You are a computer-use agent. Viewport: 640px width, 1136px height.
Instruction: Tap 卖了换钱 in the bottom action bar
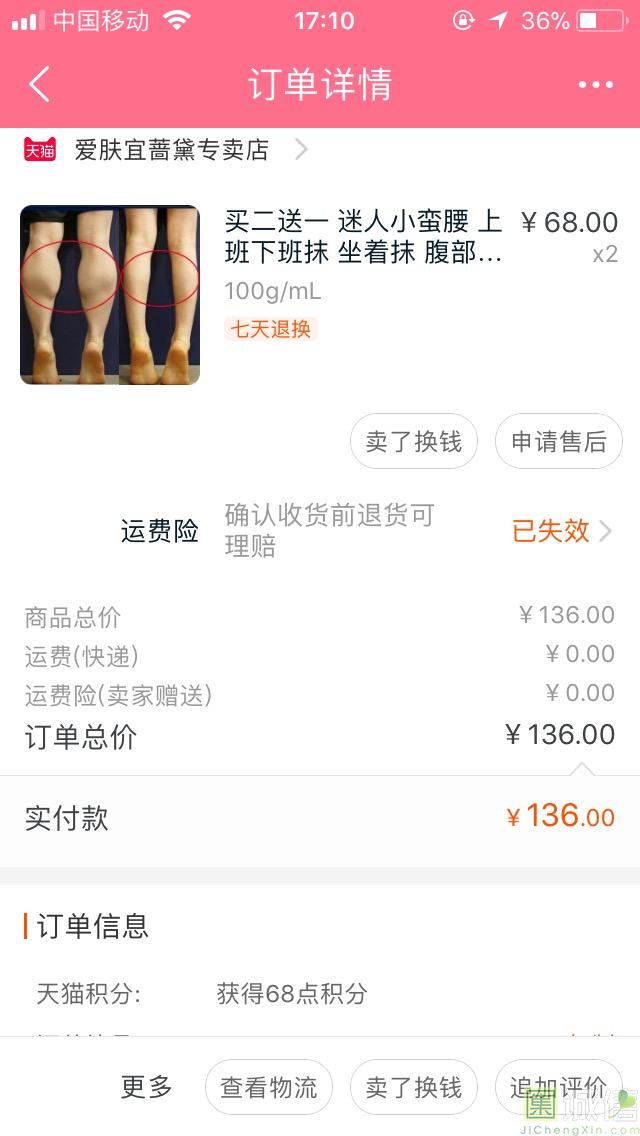(414, 1087)
